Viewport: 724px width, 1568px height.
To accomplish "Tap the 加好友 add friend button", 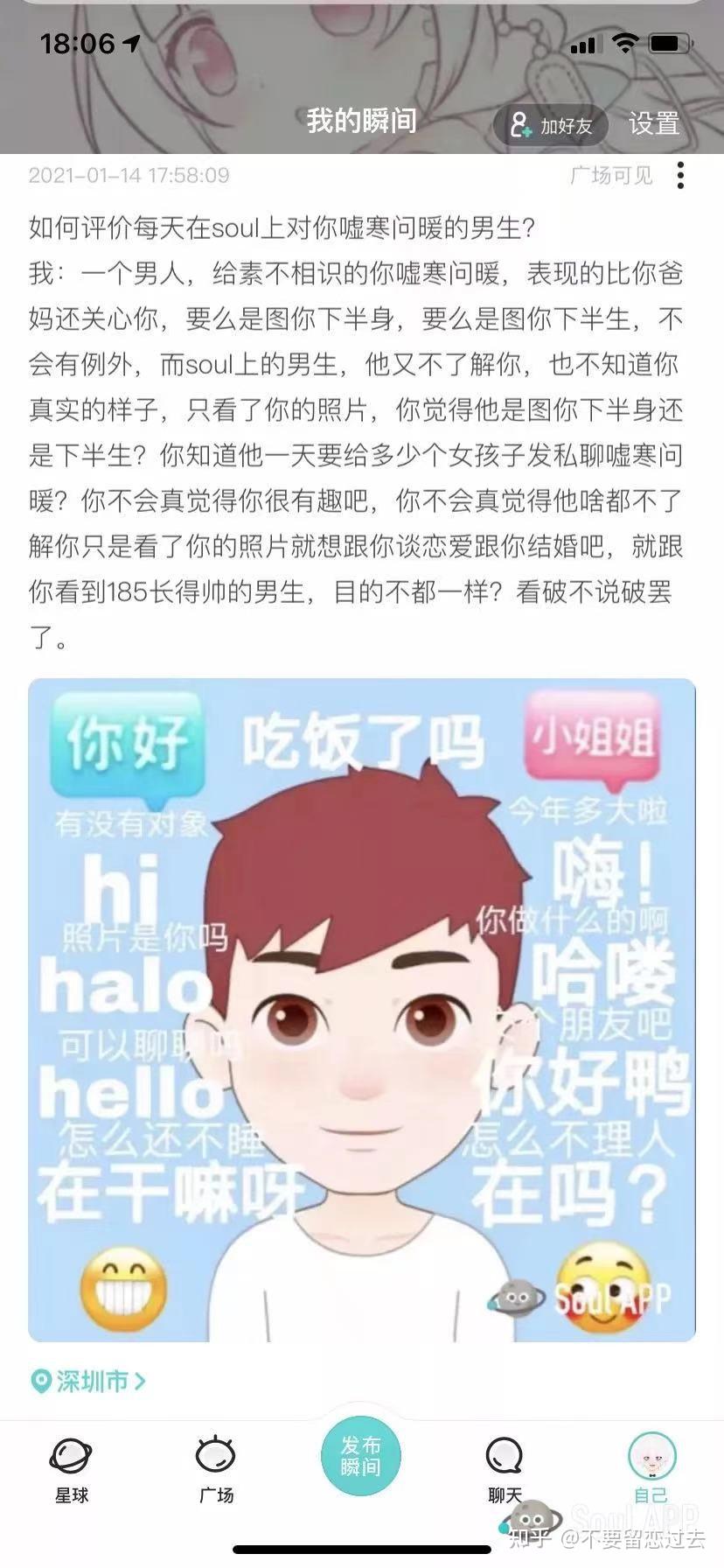I will pos(552,124).
